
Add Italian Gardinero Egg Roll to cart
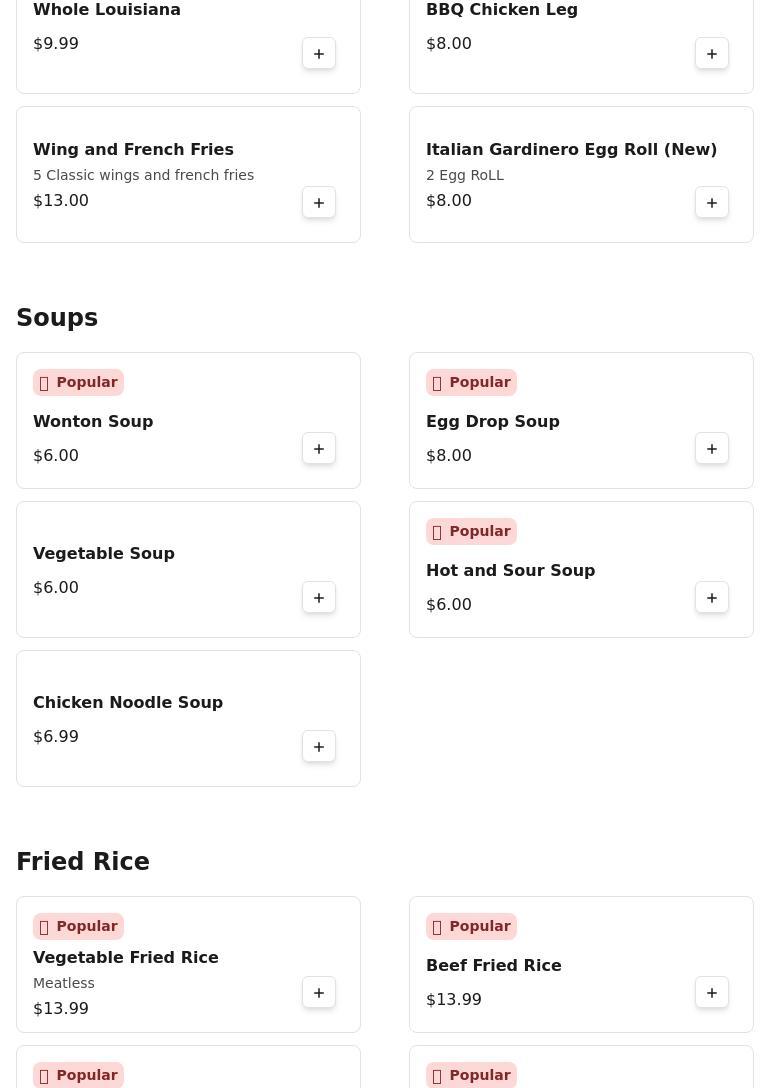click(x=712, y=203)
